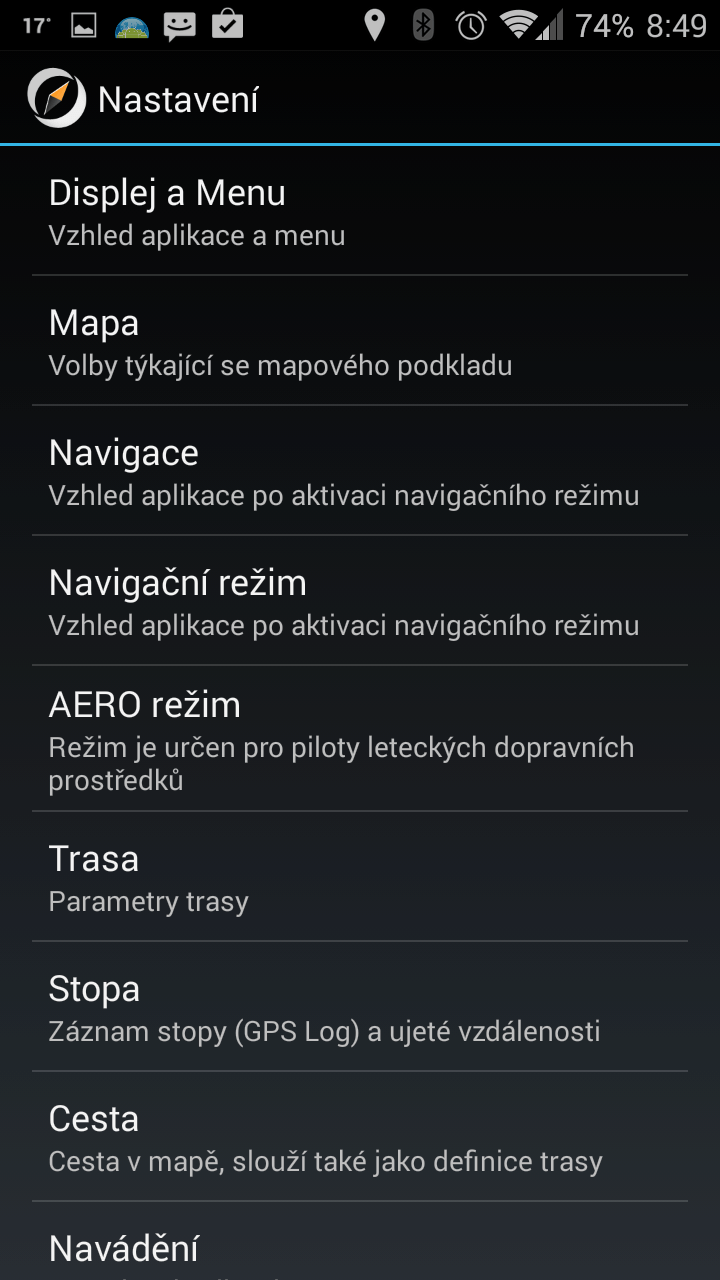Open the Cesta settings row

360,1137
